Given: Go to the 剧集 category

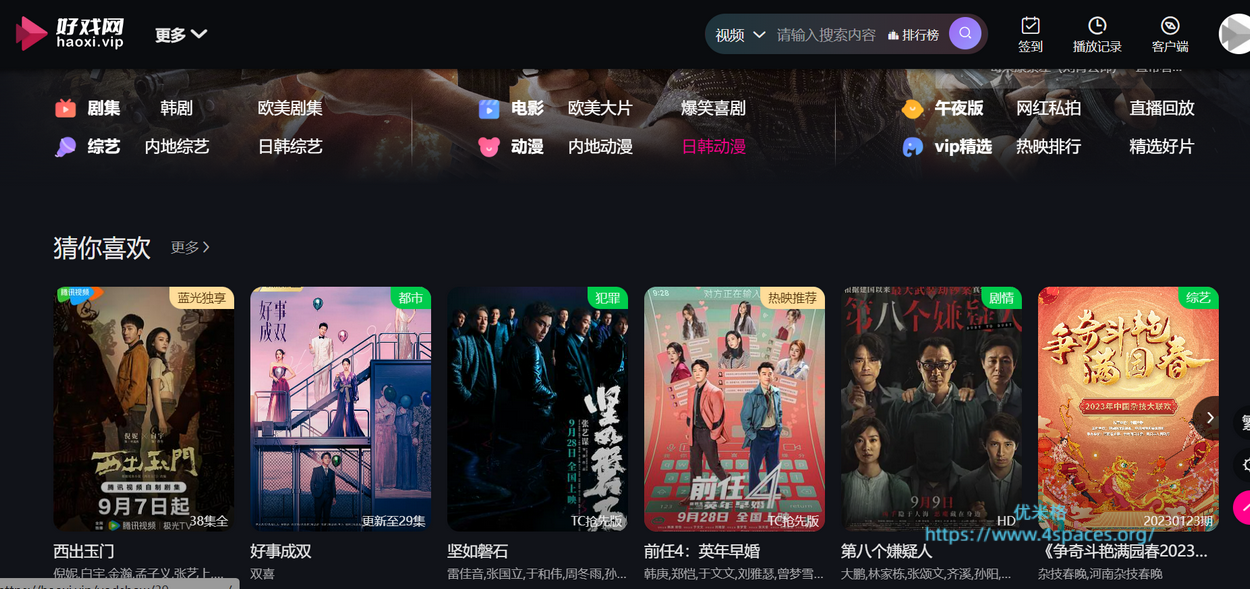Looking at the screenshot, I should pyautogui.click(x=103, y=108).
